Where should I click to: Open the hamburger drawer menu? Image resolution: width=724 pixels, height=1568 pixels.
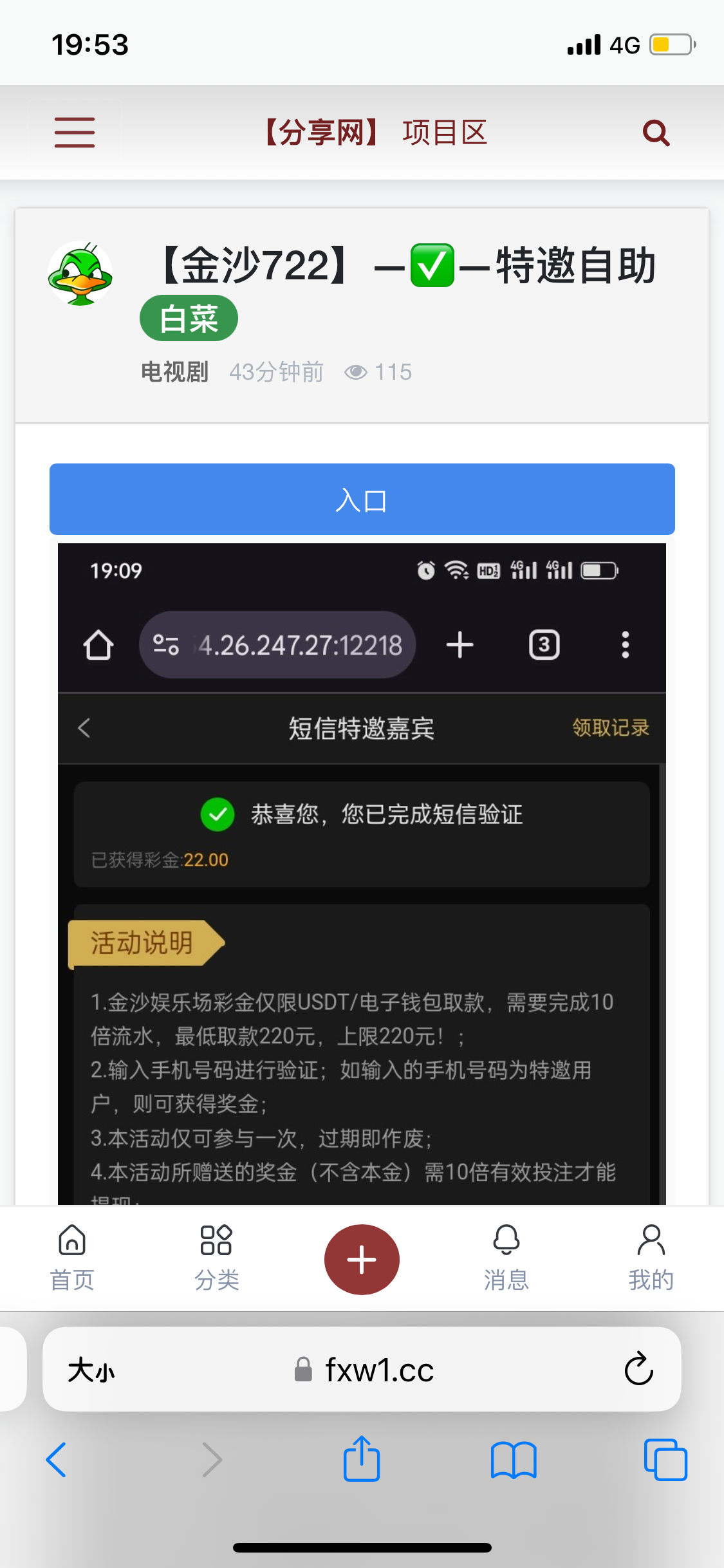75,133
